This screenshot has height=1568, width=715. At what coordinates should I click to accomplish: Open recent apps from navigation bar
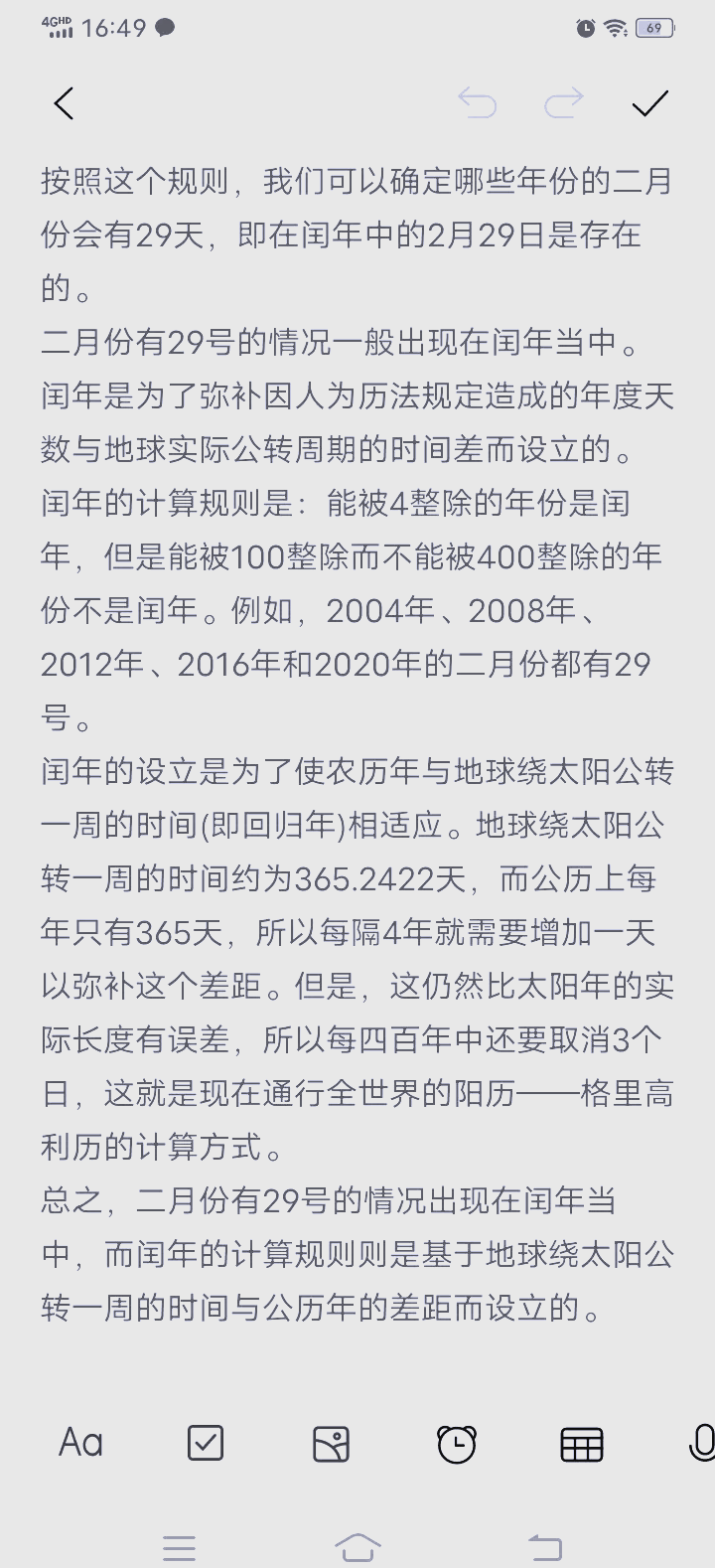pyautogui.click(x=180, y=1547)
